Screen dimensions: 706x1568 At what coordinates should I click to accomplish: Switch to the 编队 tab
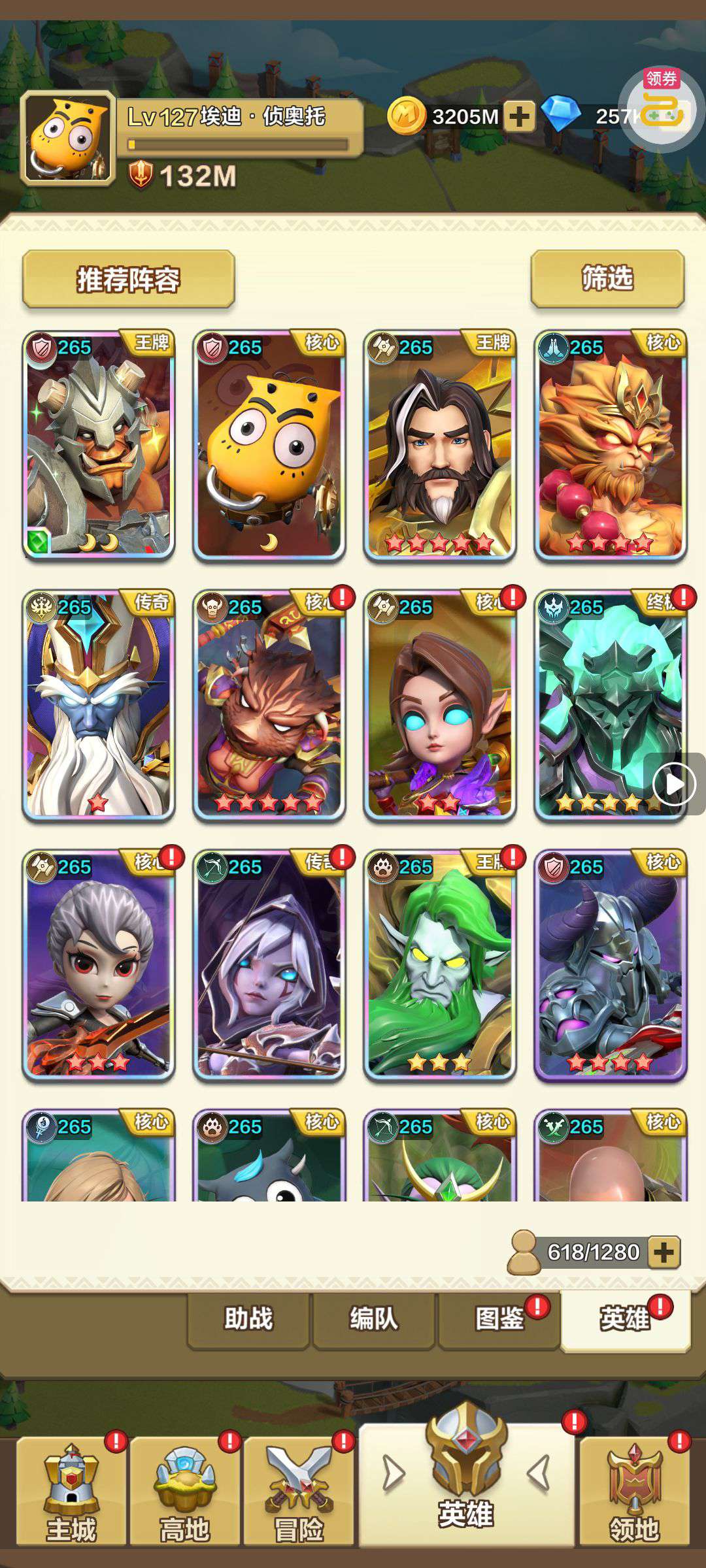coord(373,1318)
